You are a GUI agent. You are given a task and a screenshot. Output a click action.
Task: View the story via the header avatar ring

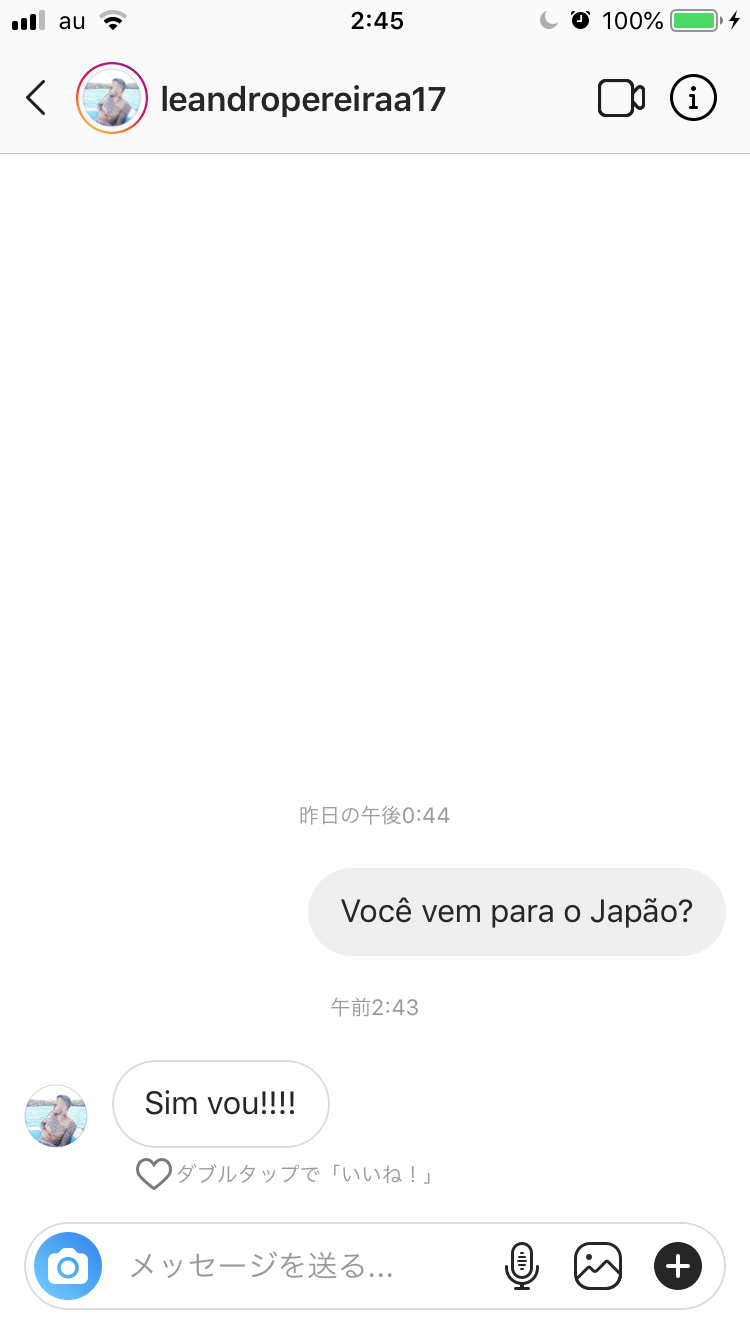[112, 98]
